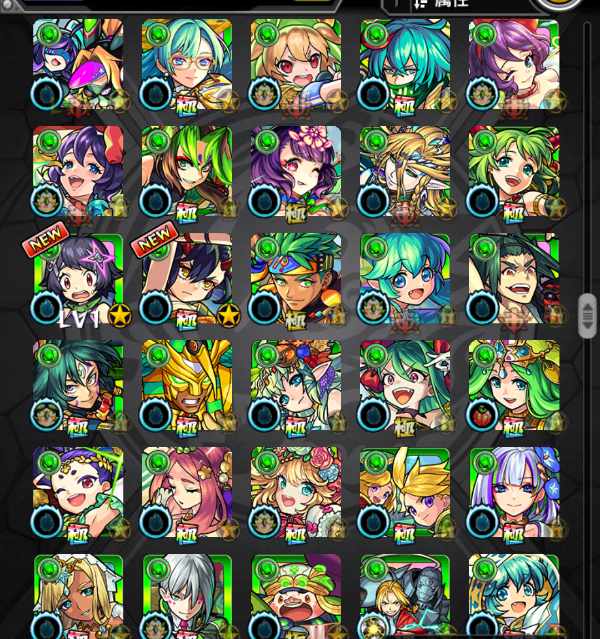Pick the golden armored helmet monster
600x639 pixels.
(187, 389)
